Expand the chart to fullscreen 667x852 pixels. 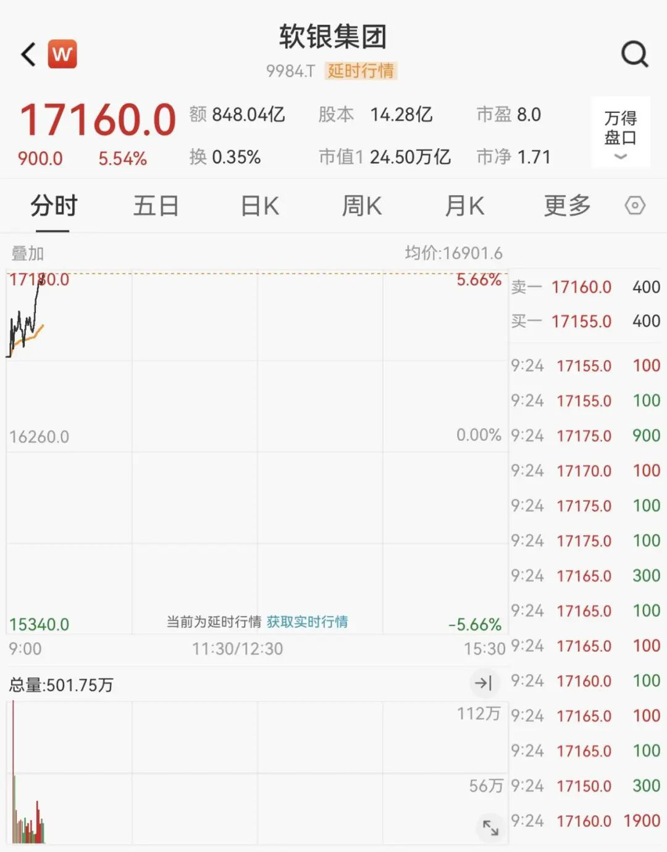tap(490, 827)
